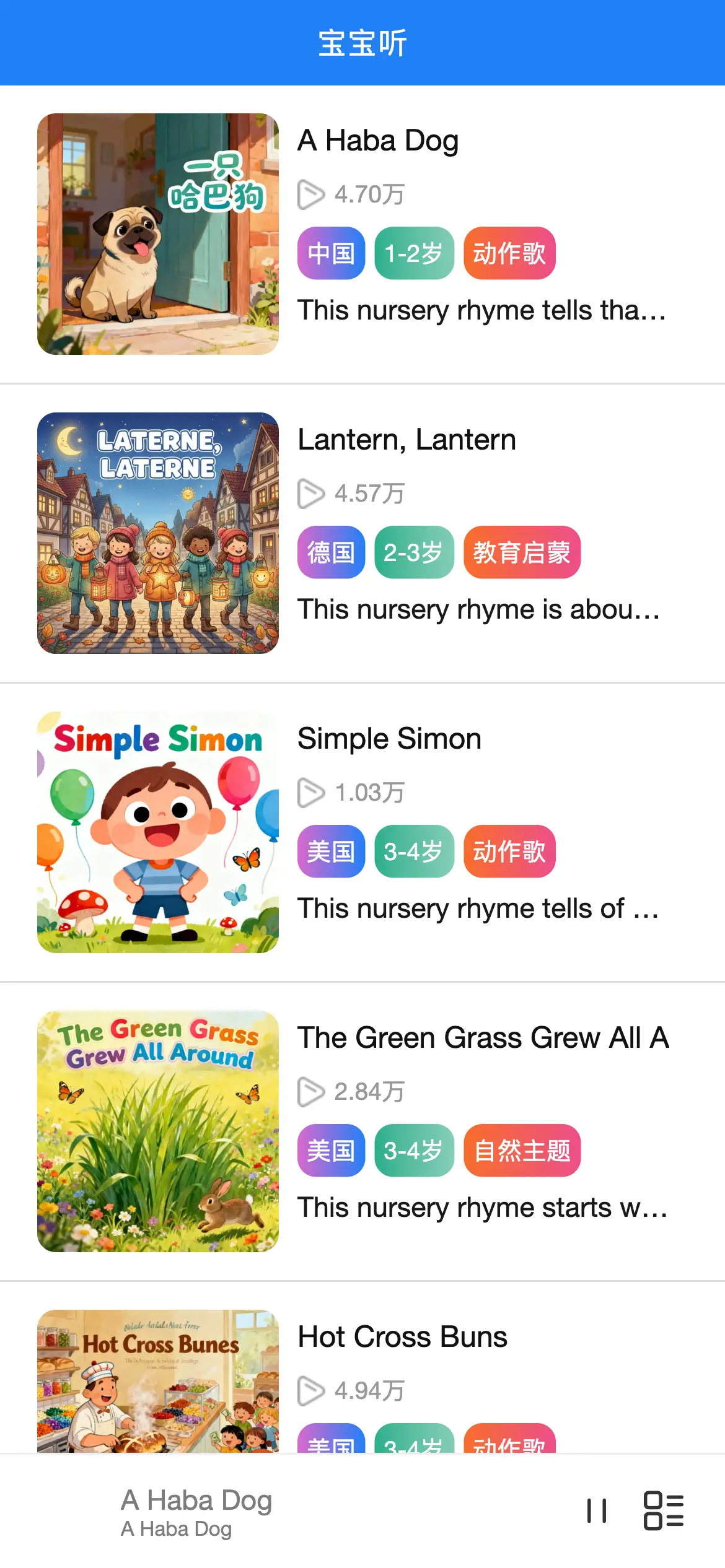Play the Hot Cross Buns rhyme

pos(402,1337)
